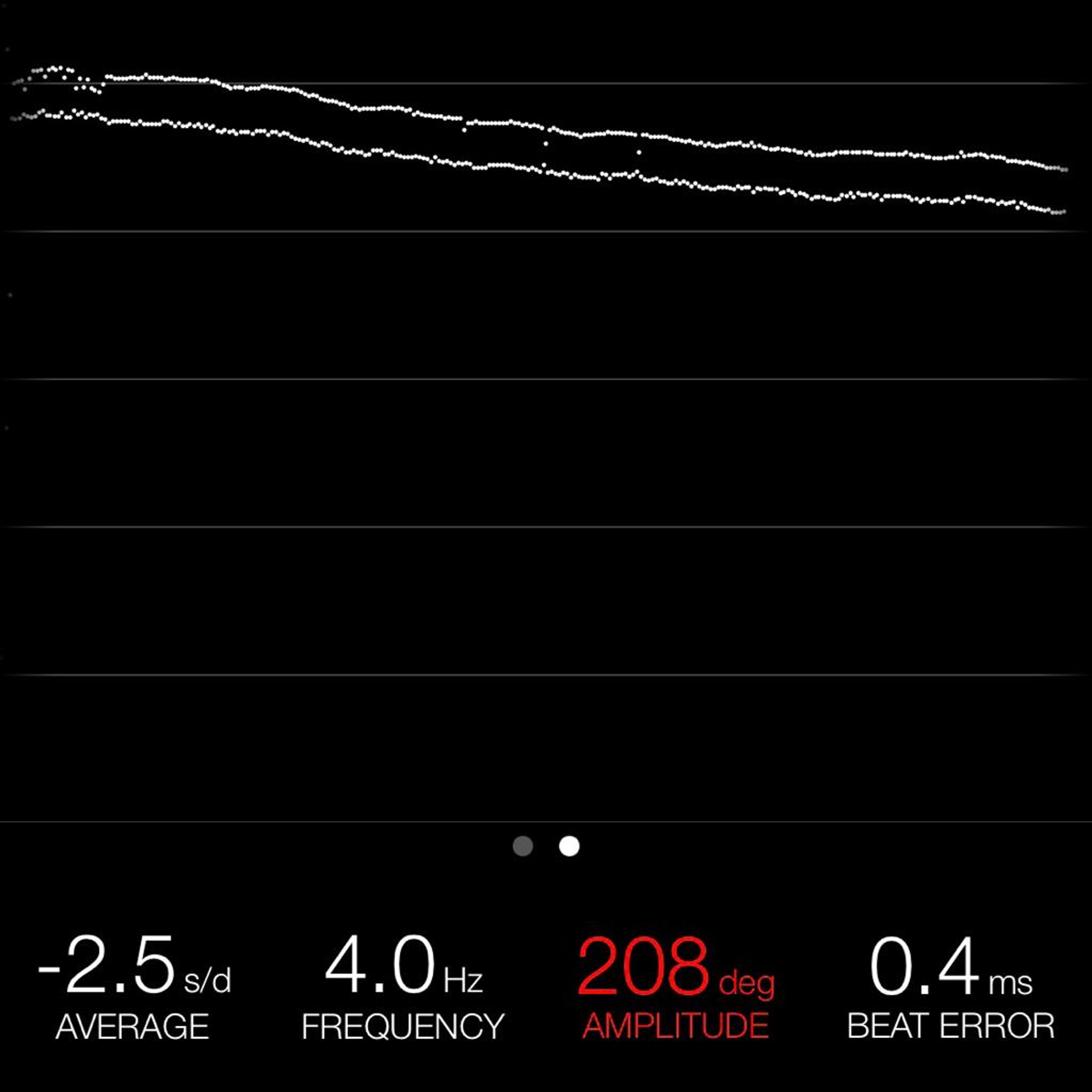Switch to the first page indicator dot
1092x1092 pixels.
click(x=523, y=846)
